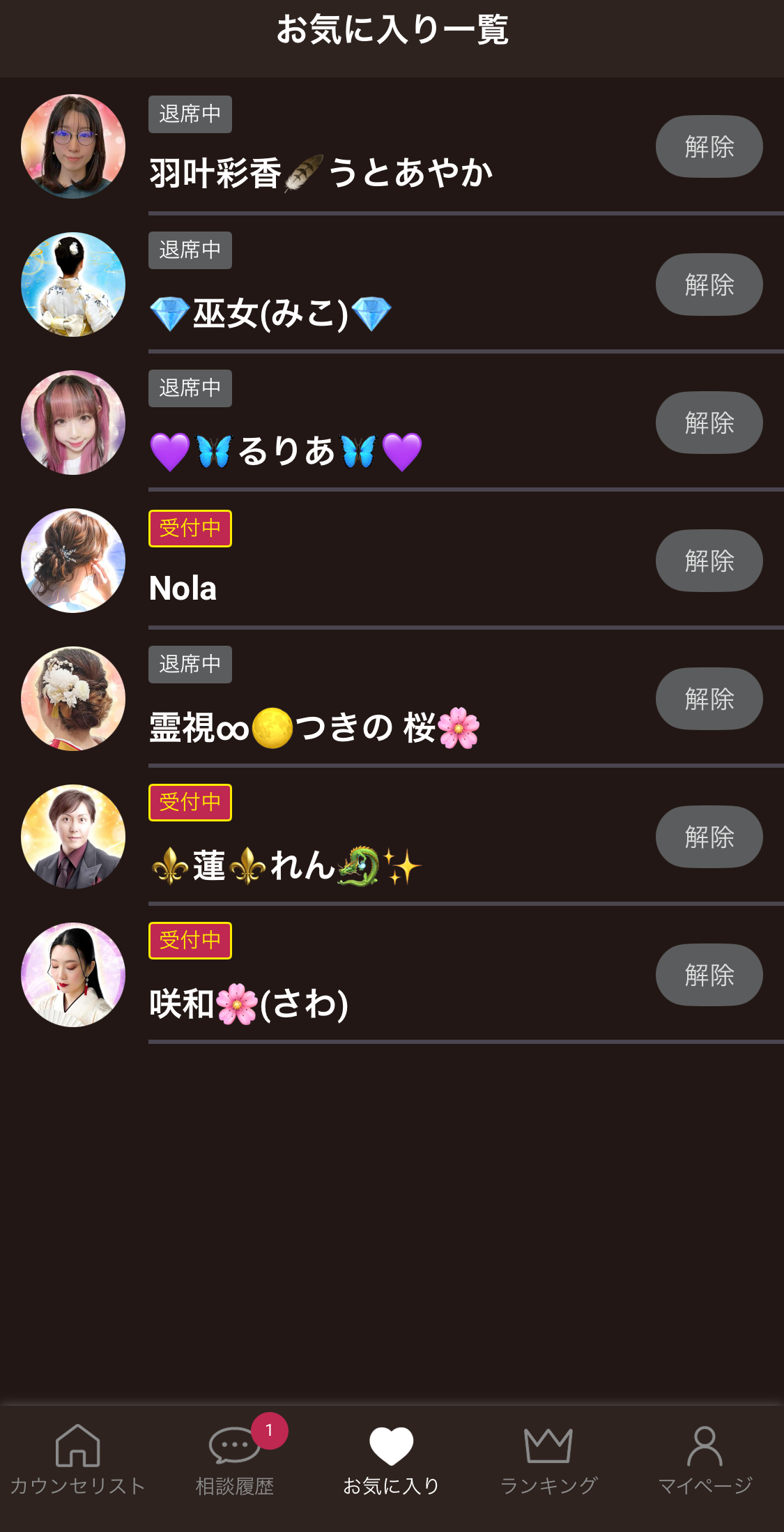Open 羽叶彩香 うとあやか's profile
The height and width of the screenshot is (1532, 784).
pos(321,173)
